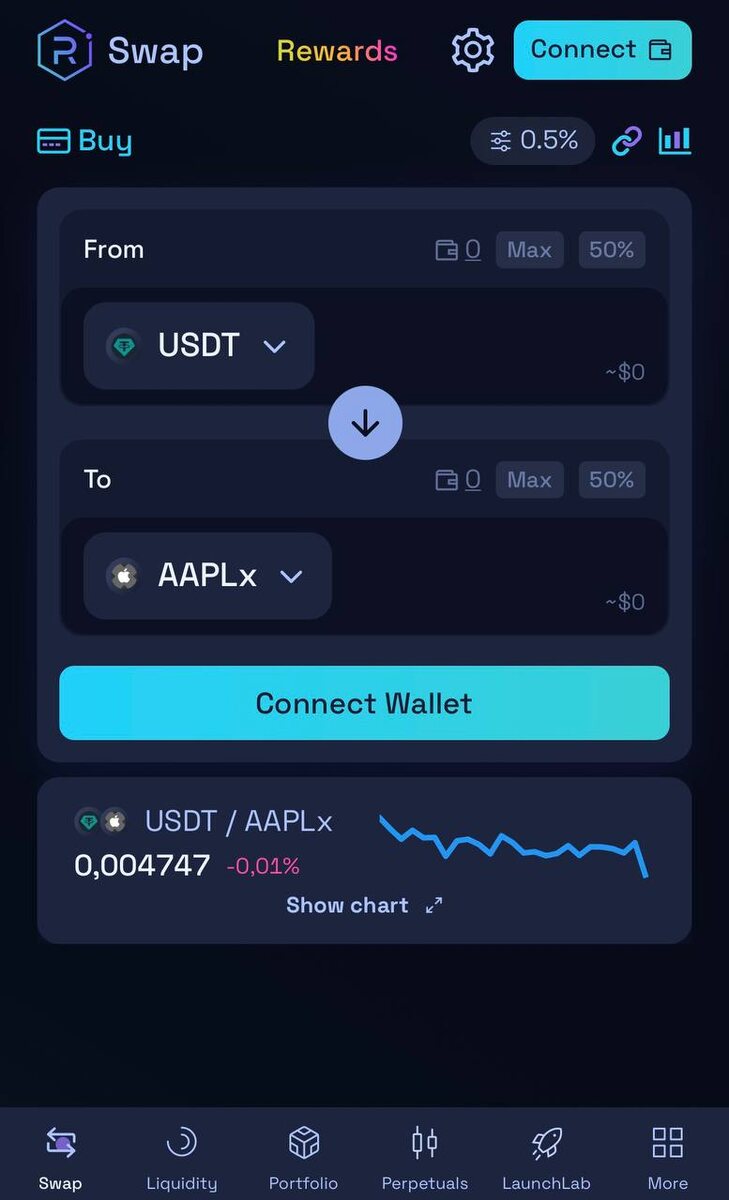This screenshot has width=729, height=1200.
Task: Switch to the Liquidity tab
Action: pyautogui.click(x=182, y=1158)
